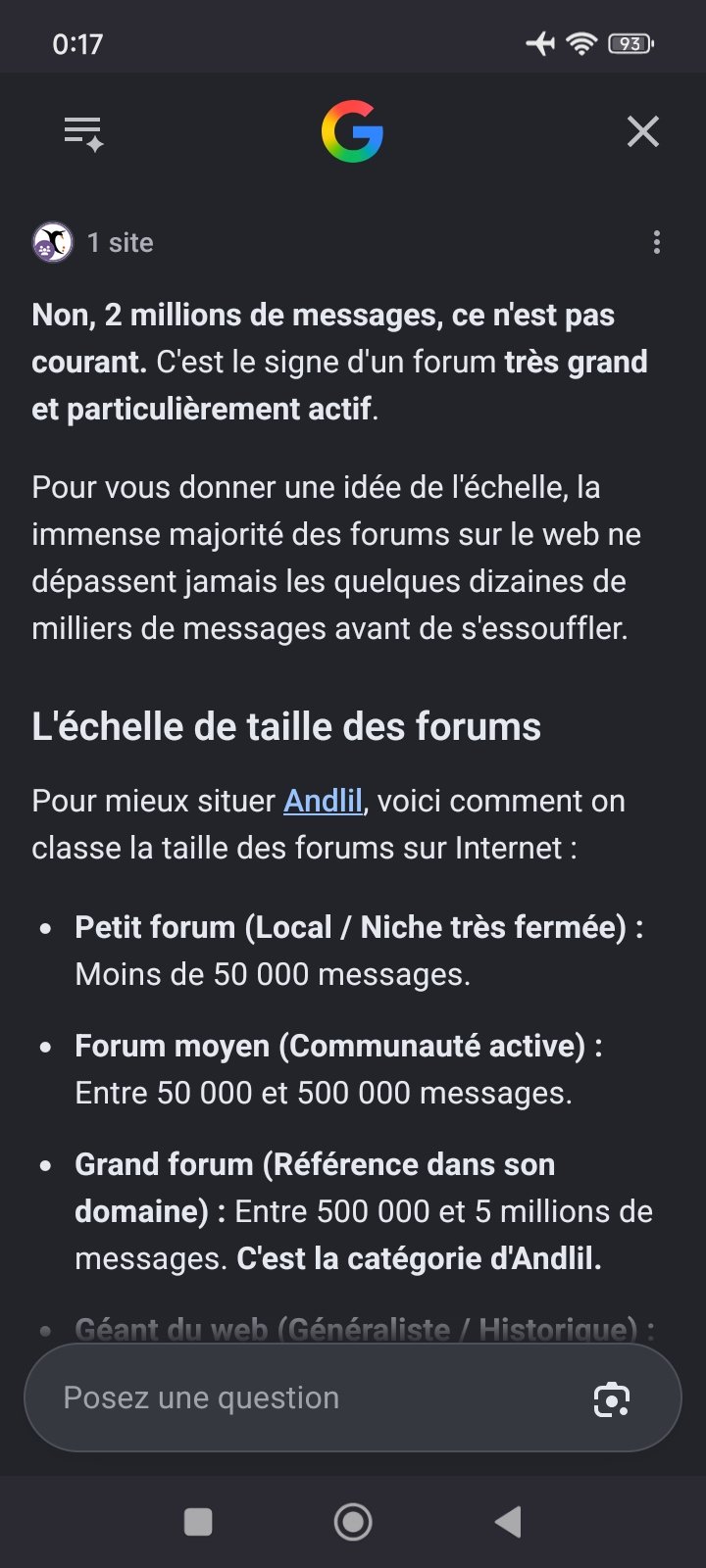706x1568 pixels.
Task: Open the three-dot overflow menu
Action: (x=656, y=242)
